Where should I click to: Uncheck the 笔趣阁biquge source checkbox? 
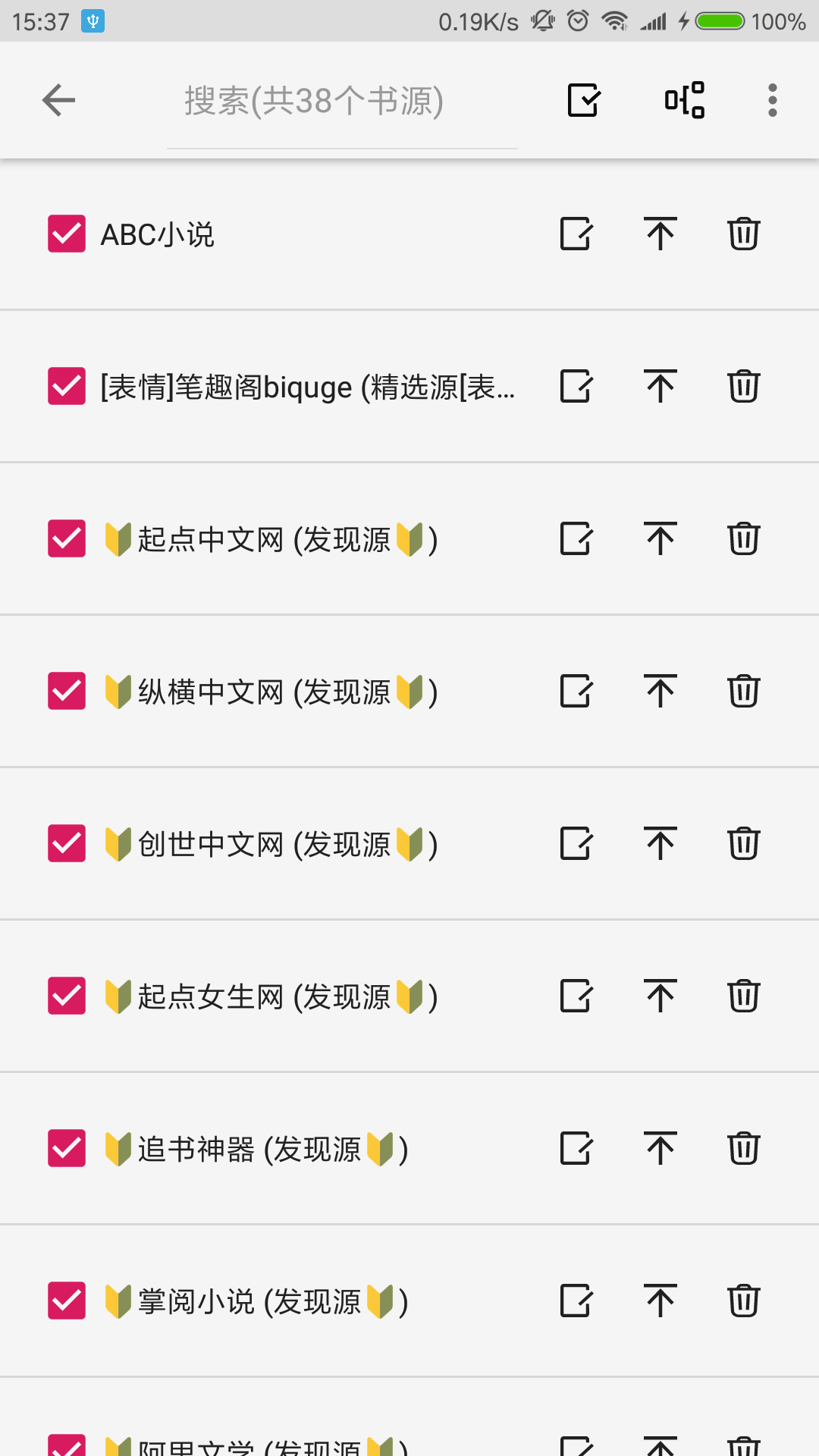pyautogui.click(x=67, y=386)
